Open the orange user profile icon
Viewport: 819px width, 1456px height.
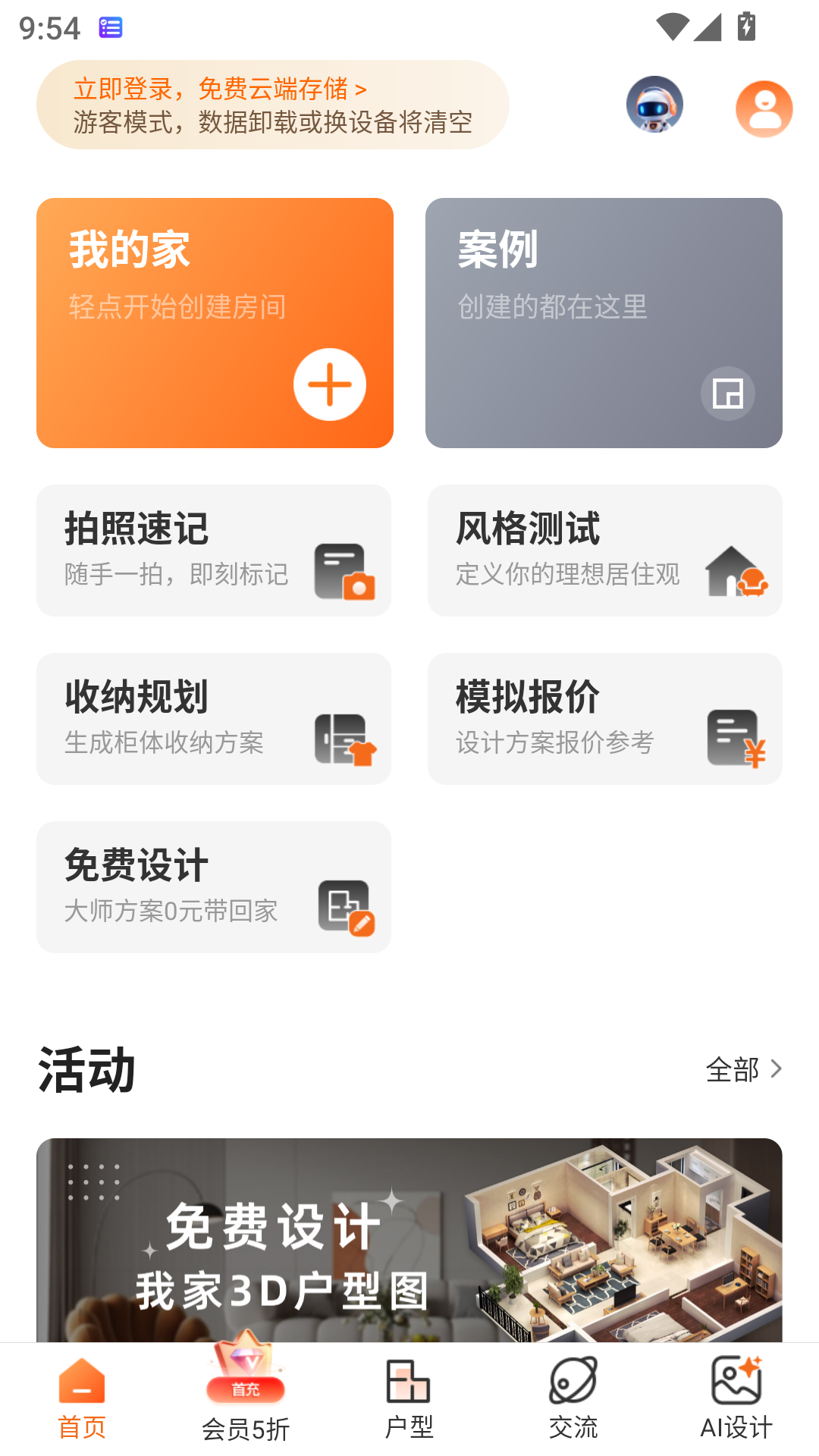tap(764, 108)
